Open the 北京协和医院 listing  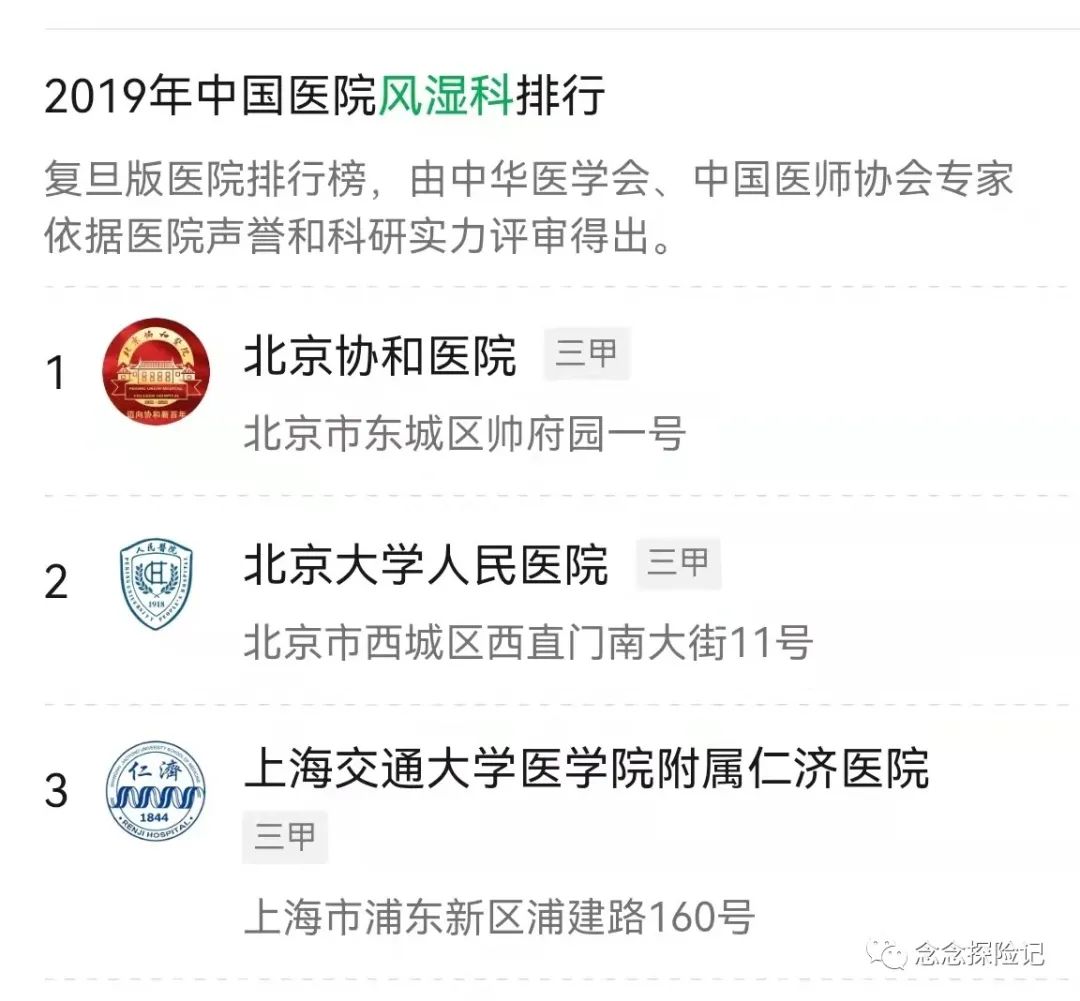point(380,357)
